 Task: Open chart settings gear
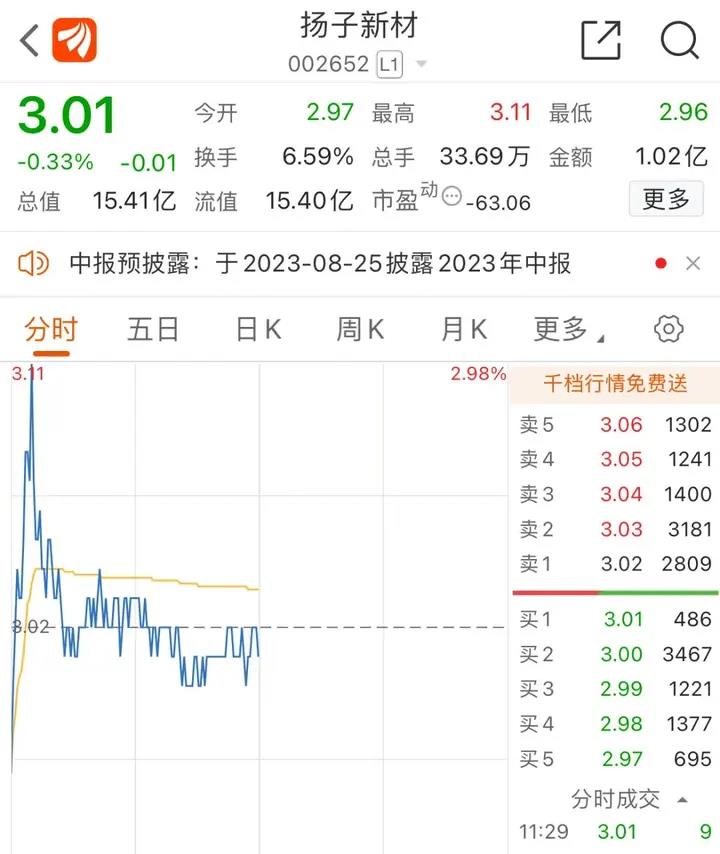[x=668, y=329]
